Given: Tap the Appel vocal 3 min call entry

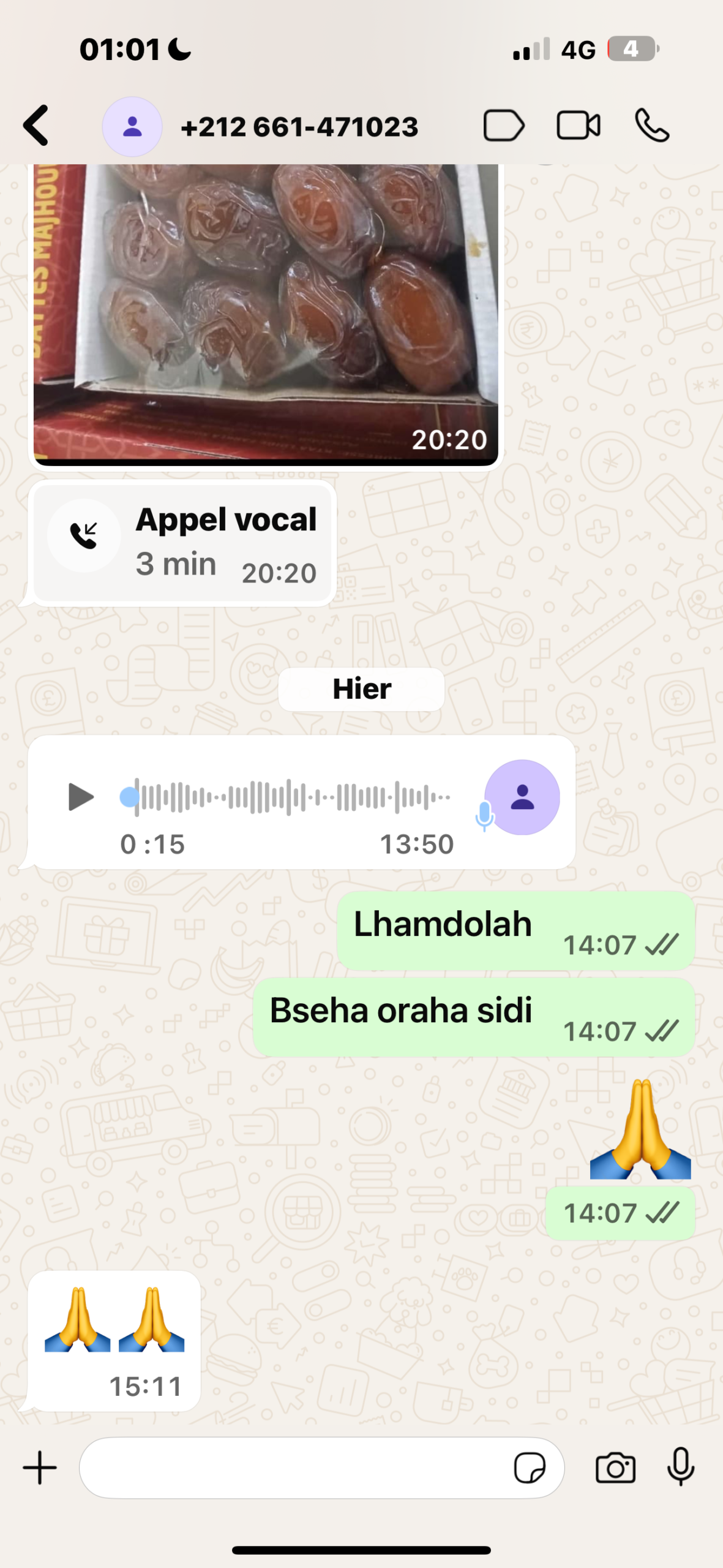Looking at the screenshot, I should coord(182,543).
